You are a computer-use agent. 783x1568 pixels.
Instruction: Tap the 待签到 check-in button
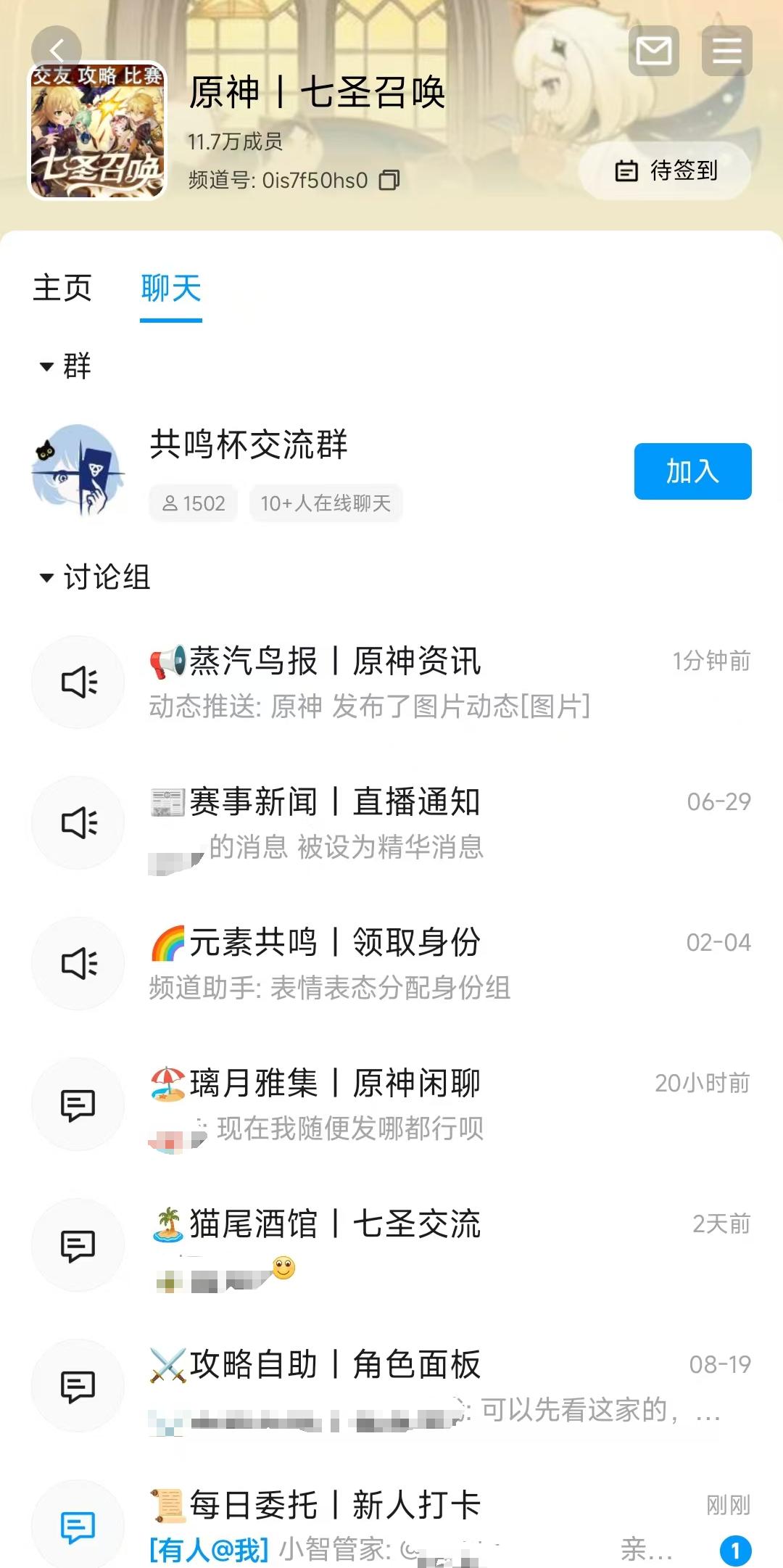tap(666, 171)
